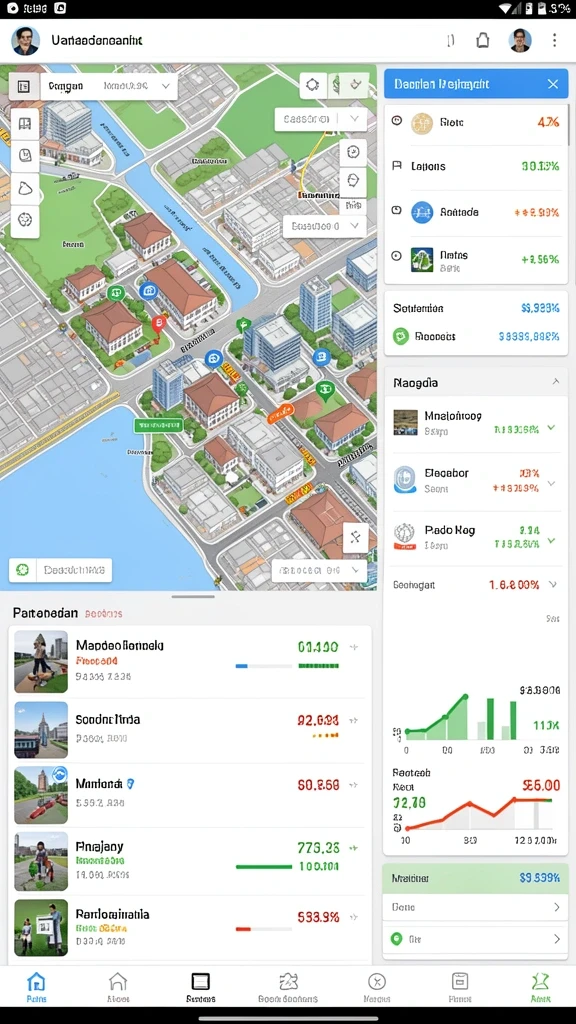Tap the expand arrows icon on the map
Viewport: 576px width, 1024px height.
pos(355,537)
